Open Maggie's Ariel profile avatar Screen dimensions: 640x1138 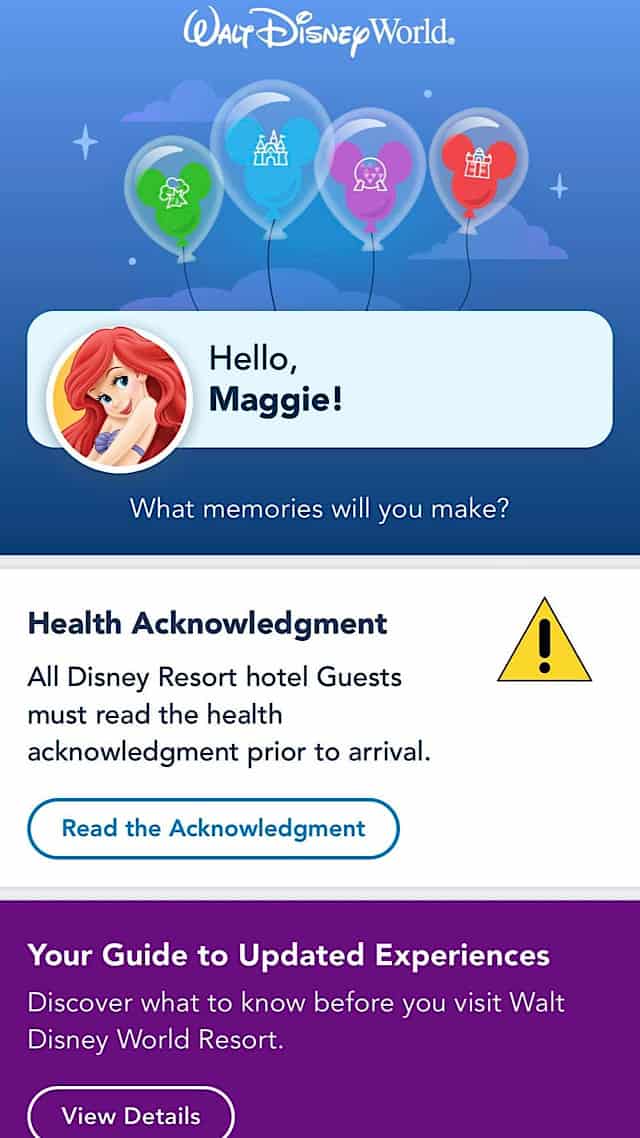120,398
